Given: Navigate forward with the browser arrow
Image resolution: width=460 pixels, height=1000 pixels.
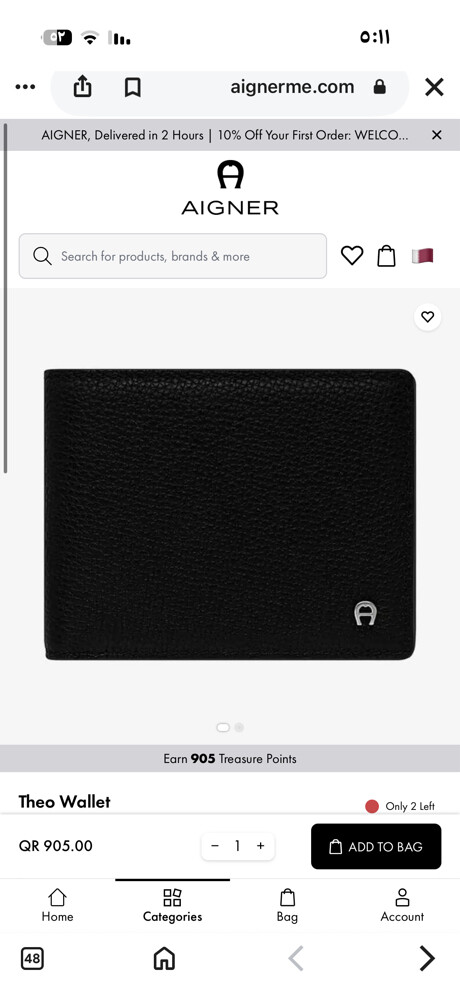Looking at the screenshot, I should [427, 958].
